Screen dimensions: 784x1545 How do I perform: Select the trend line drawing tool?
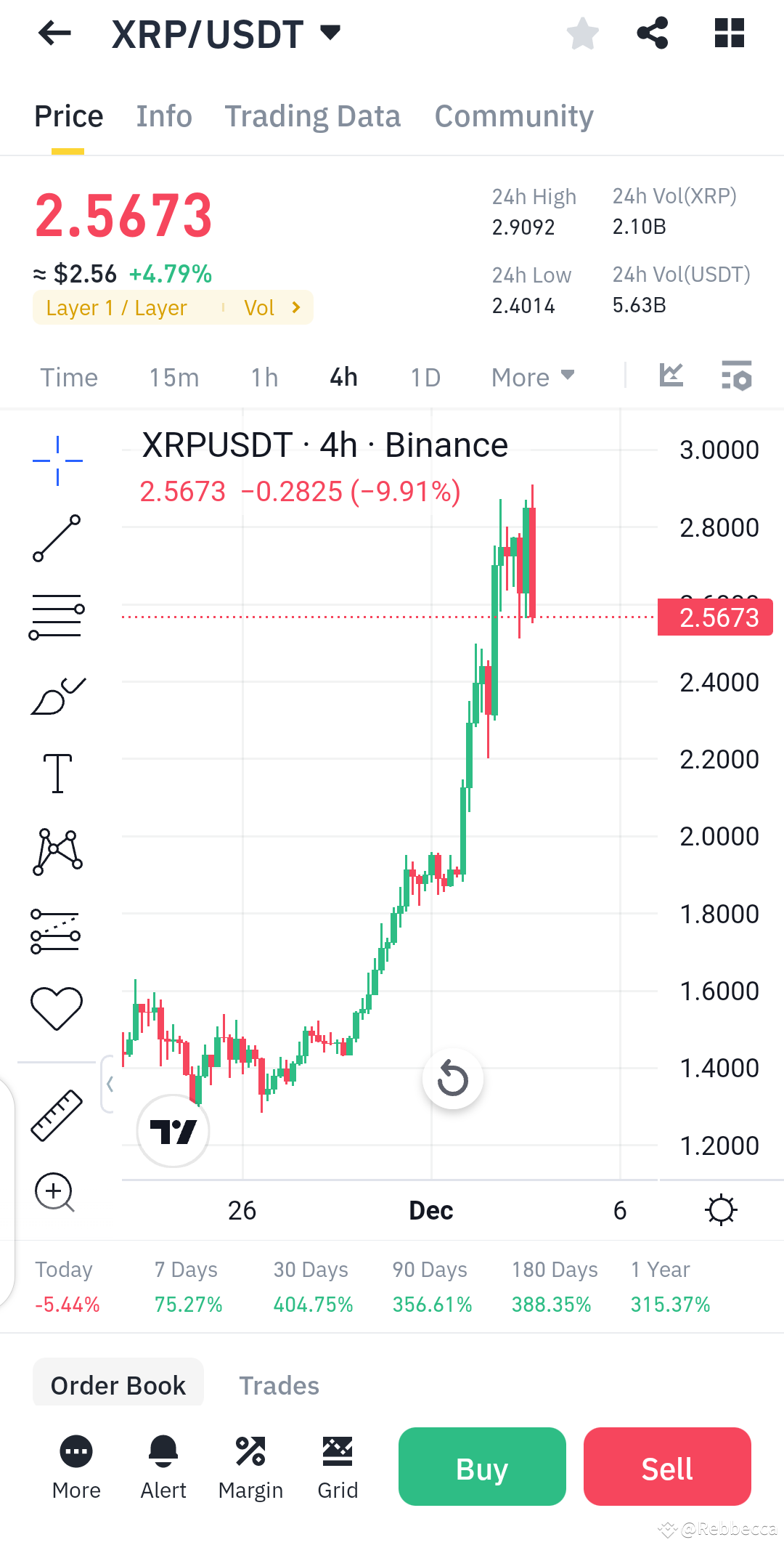pyautogui.click(x=57, y=536)
